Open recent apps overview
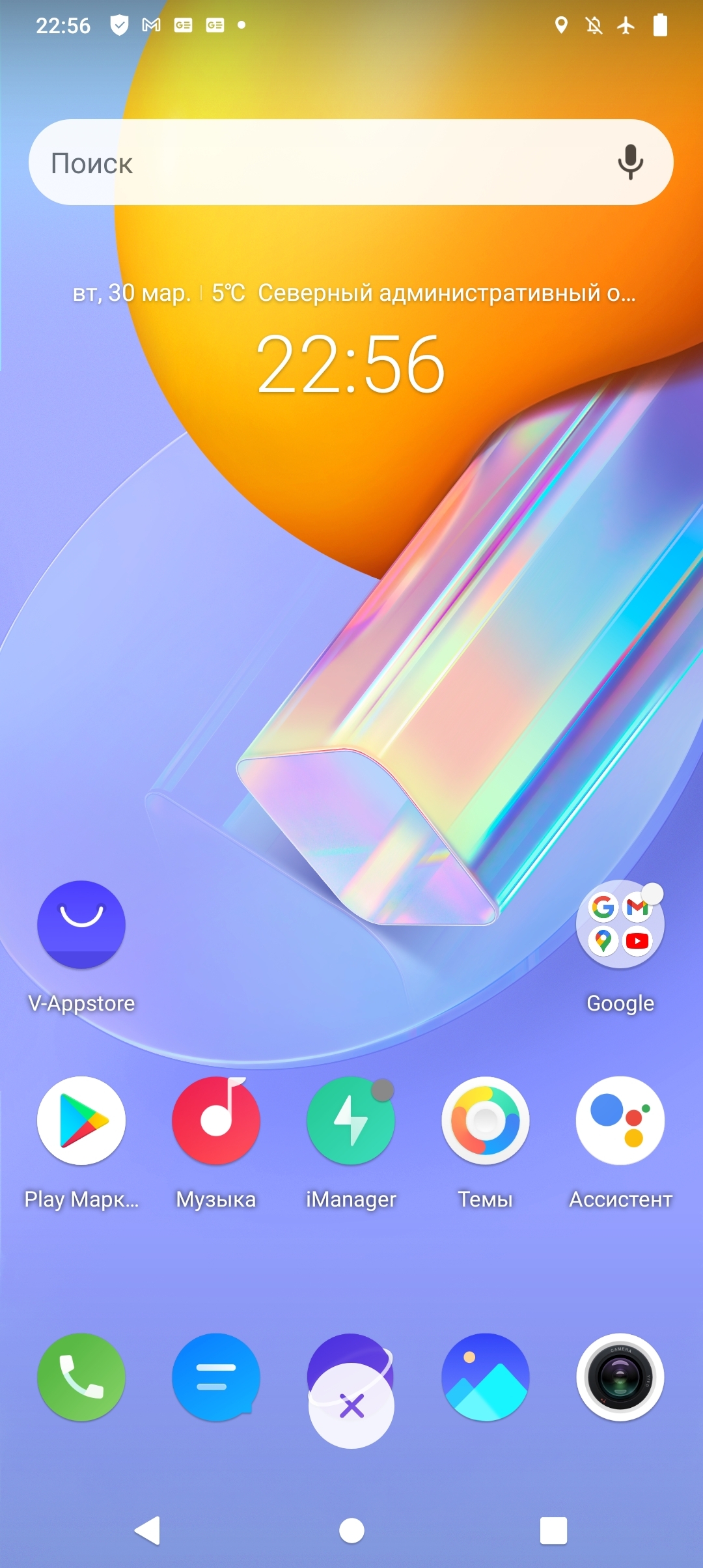The image size is (703, 1568). click(x=553, y=1530)
